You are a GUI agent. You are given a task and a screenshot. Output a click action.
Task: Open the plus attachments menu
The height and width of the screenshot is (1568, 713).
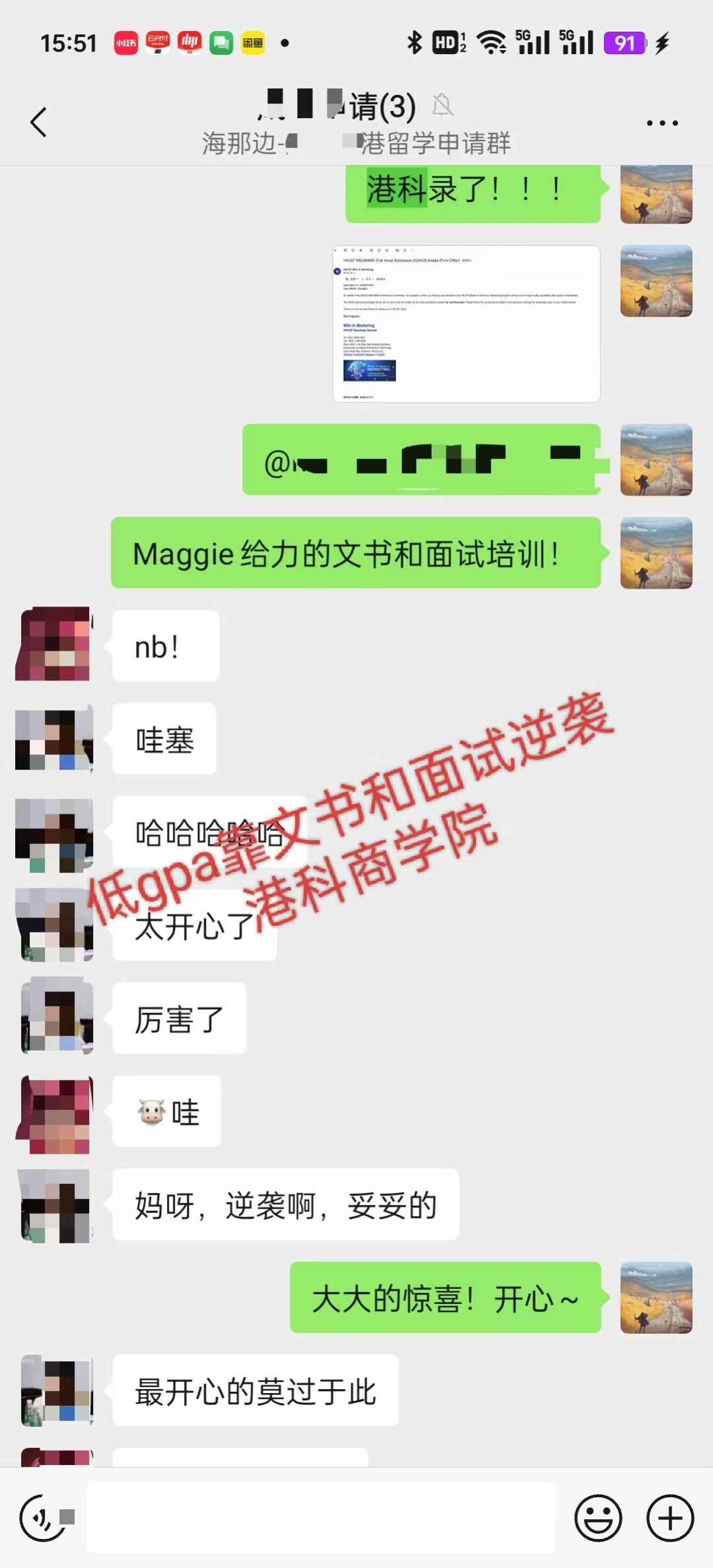tap(669, 1518)
